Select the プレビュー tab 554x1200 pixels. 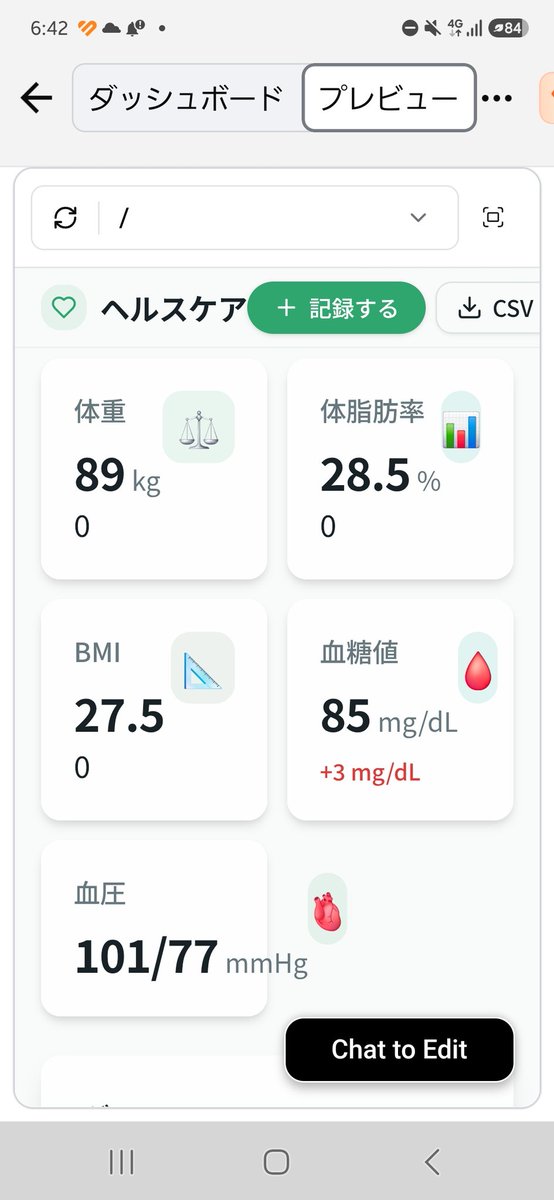pyautogui.click(x=389, y=98)
